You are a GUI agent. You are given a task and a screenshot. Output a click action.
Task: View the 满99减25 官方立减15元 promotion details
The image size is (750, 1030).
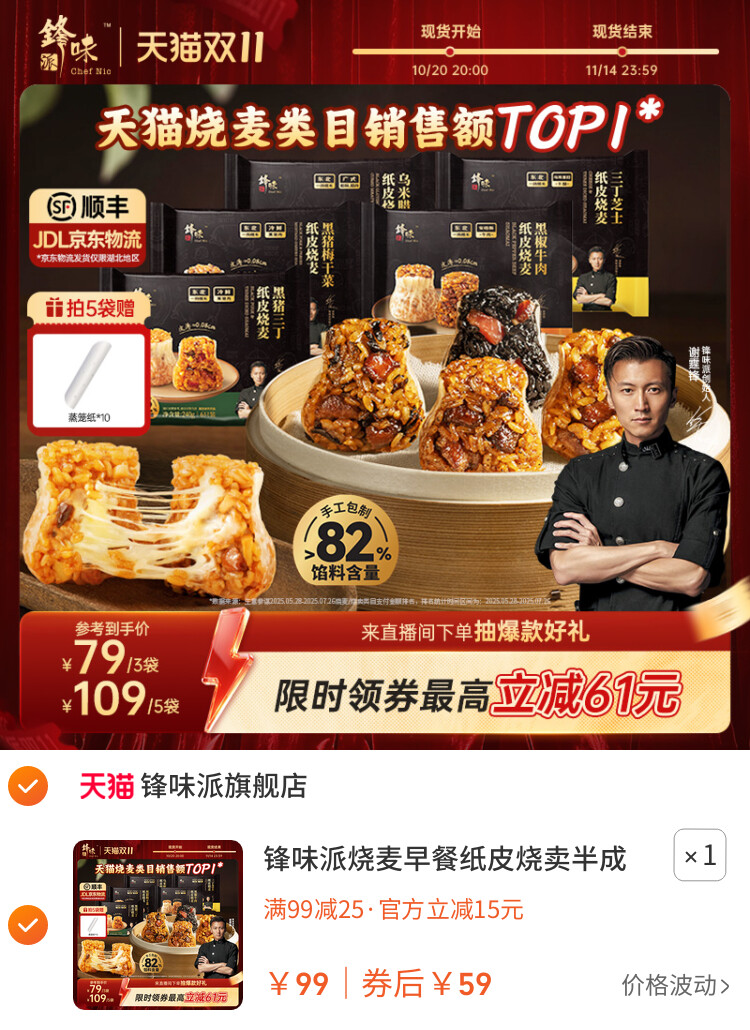point(393,909)
